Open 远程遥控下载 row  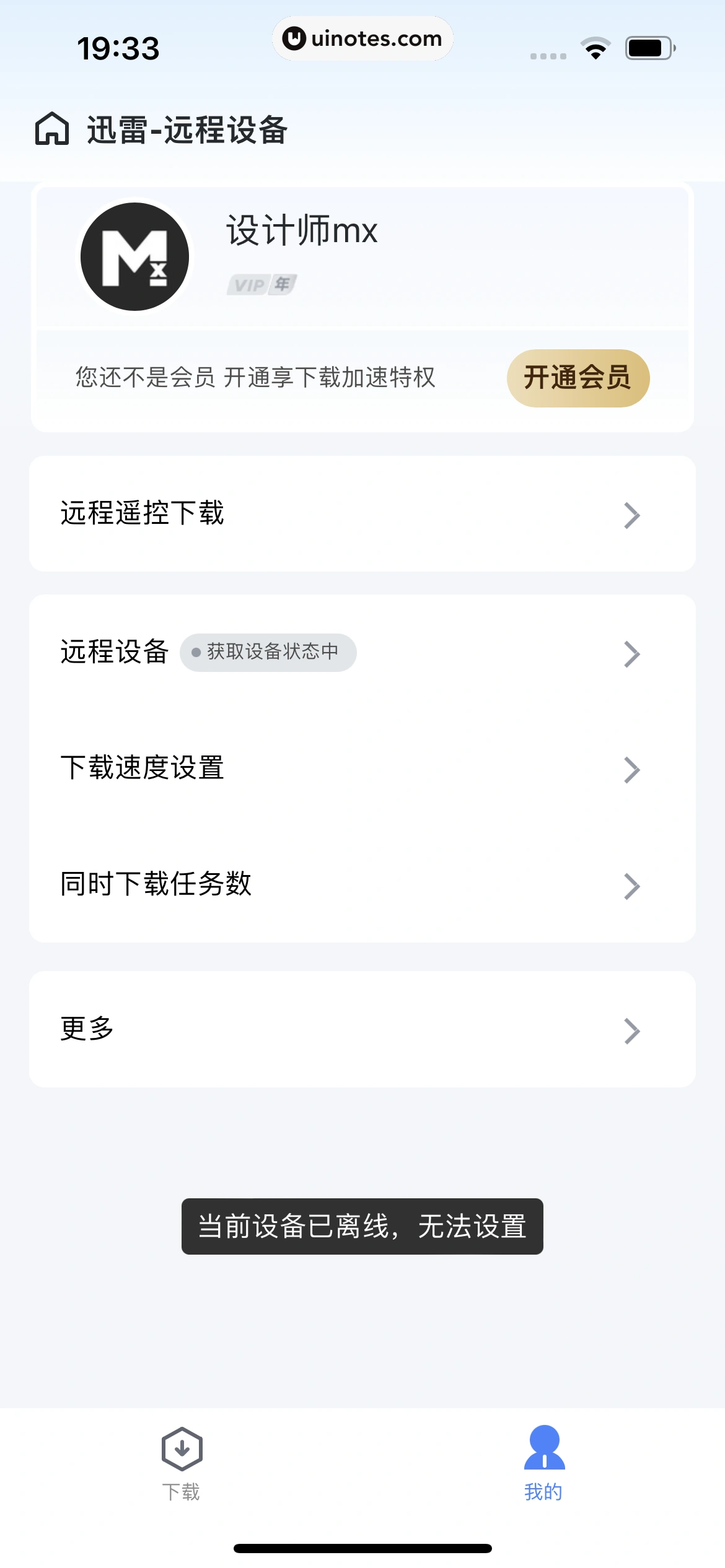362,514
